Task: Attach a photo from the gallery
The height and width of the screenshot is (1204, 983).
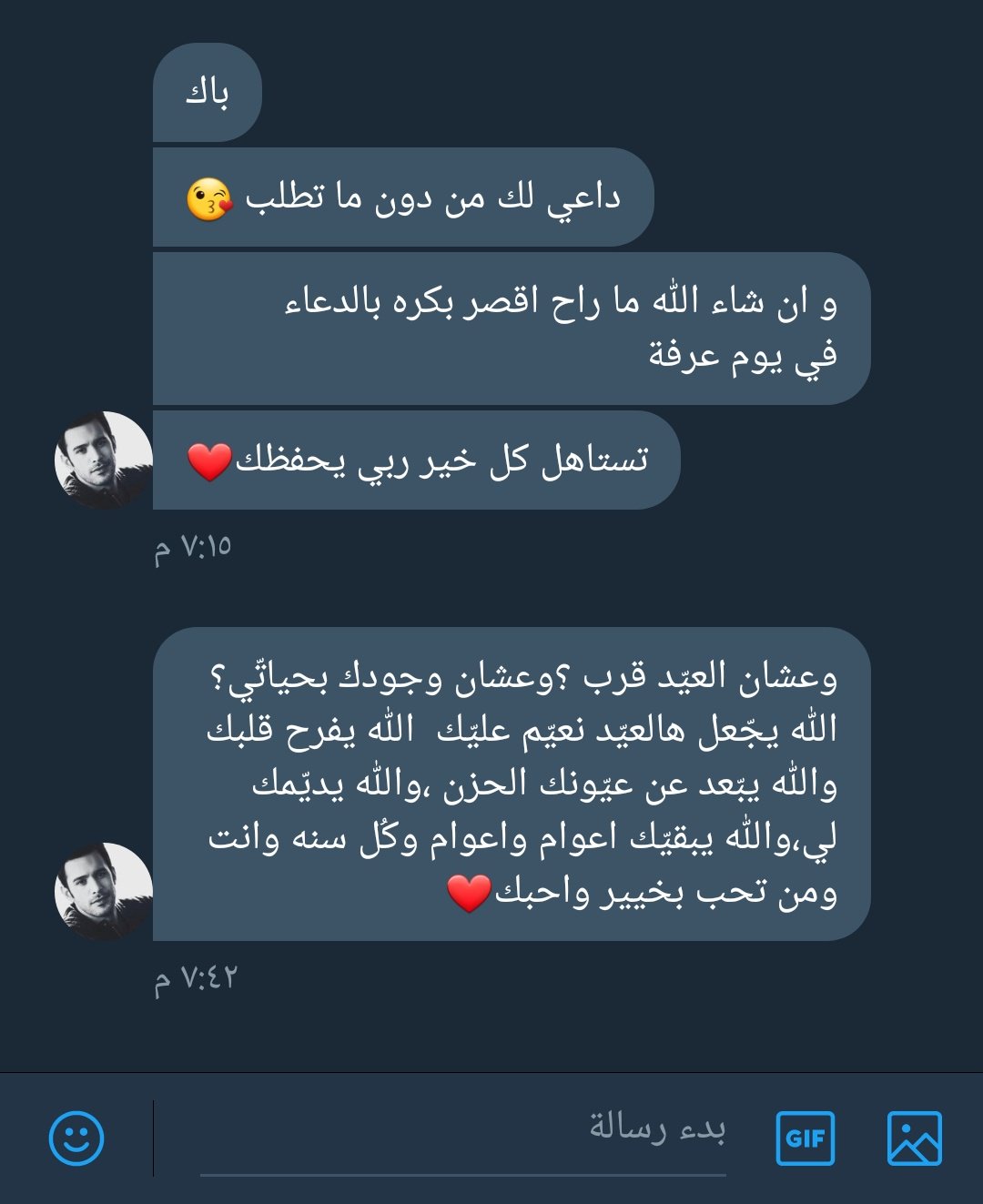Action: pyautogui.click(x=914, y=1138)
